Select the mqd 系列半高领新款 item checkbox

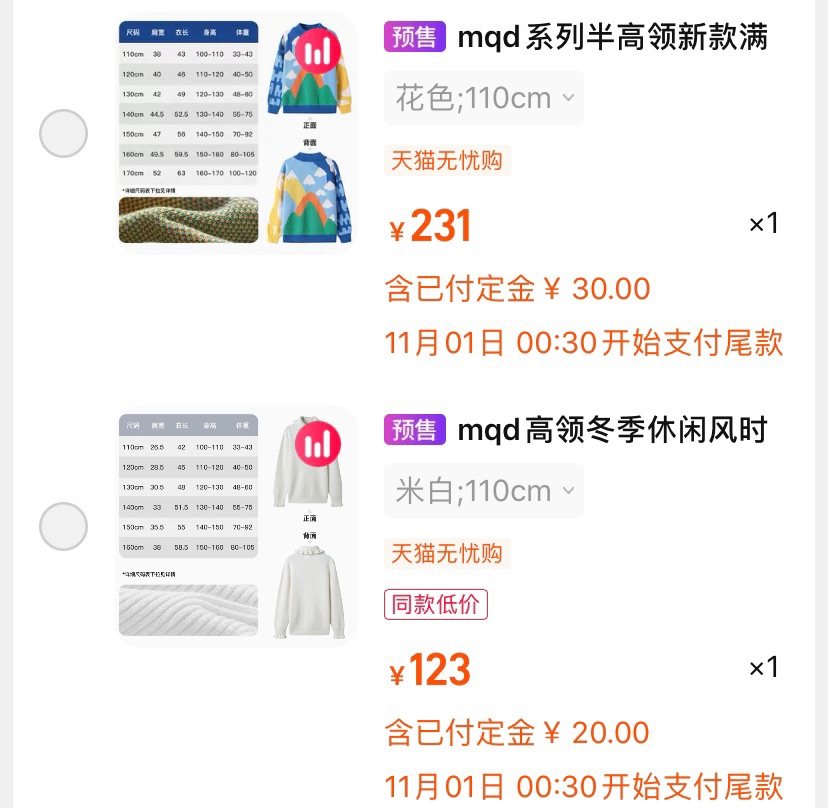[x=64, y=133]
